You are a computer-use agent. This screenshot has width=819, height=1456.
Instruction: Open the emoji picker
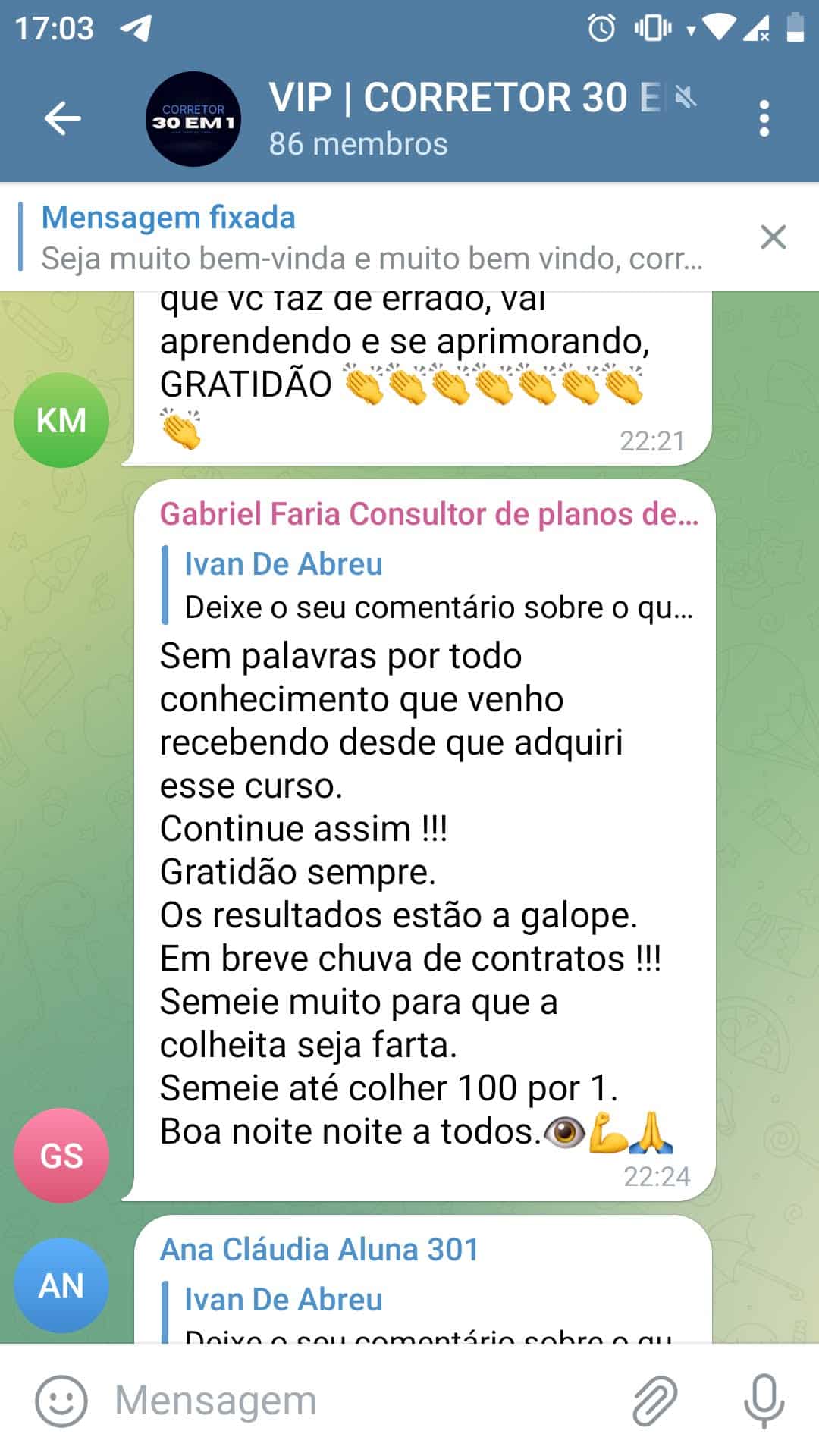point(61,1401)
